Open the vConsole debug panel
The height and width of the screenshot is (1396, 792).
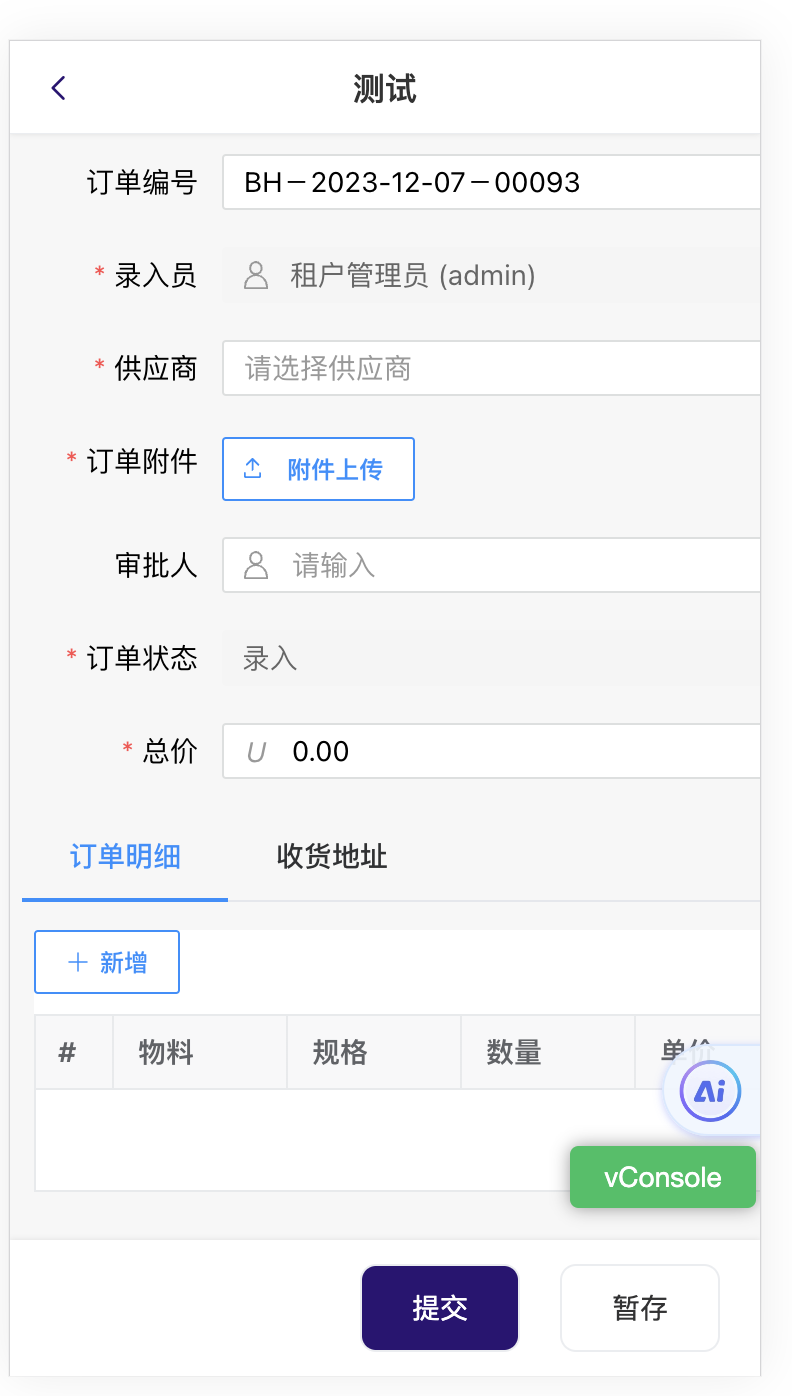pos(662,1177)
